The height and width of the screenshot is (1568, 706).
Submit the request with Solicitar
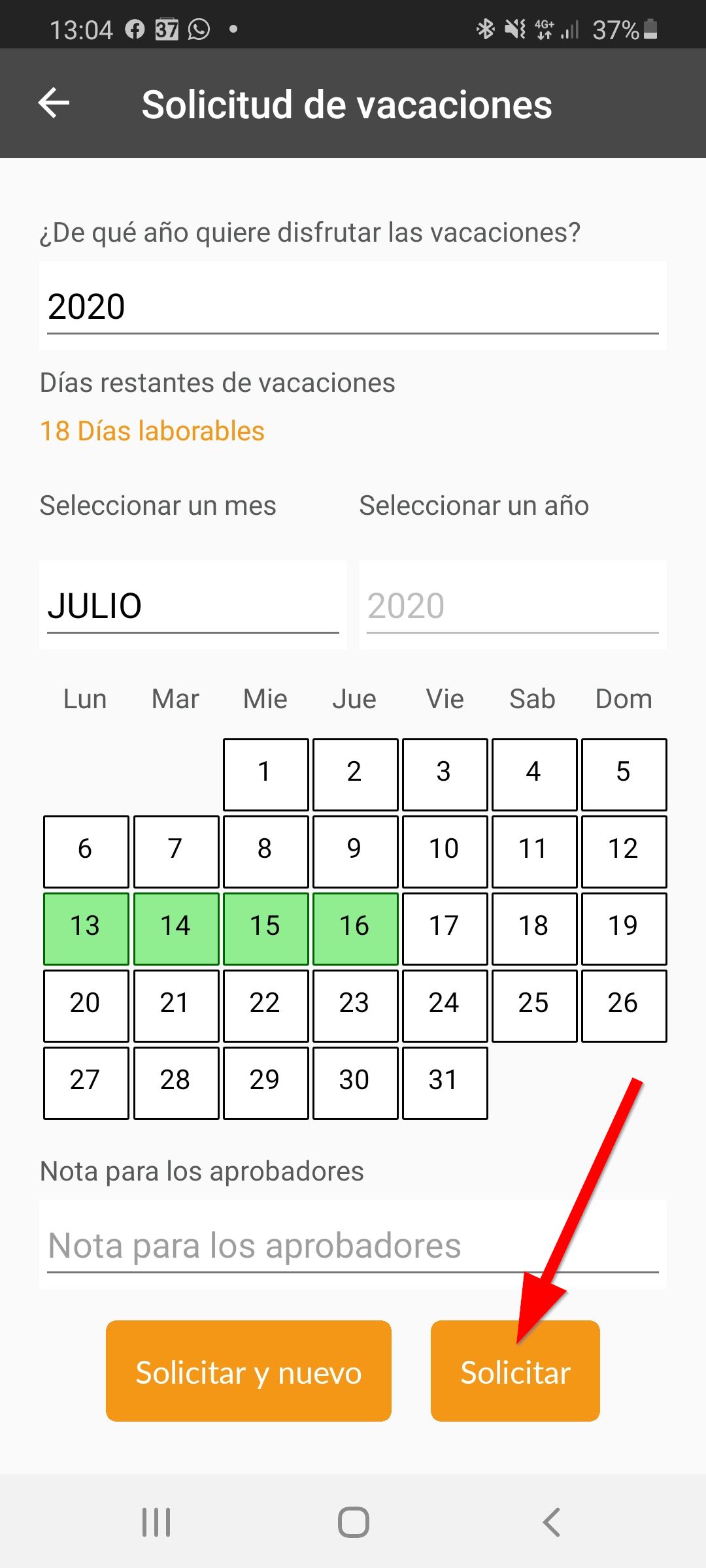click(515, 1371)
